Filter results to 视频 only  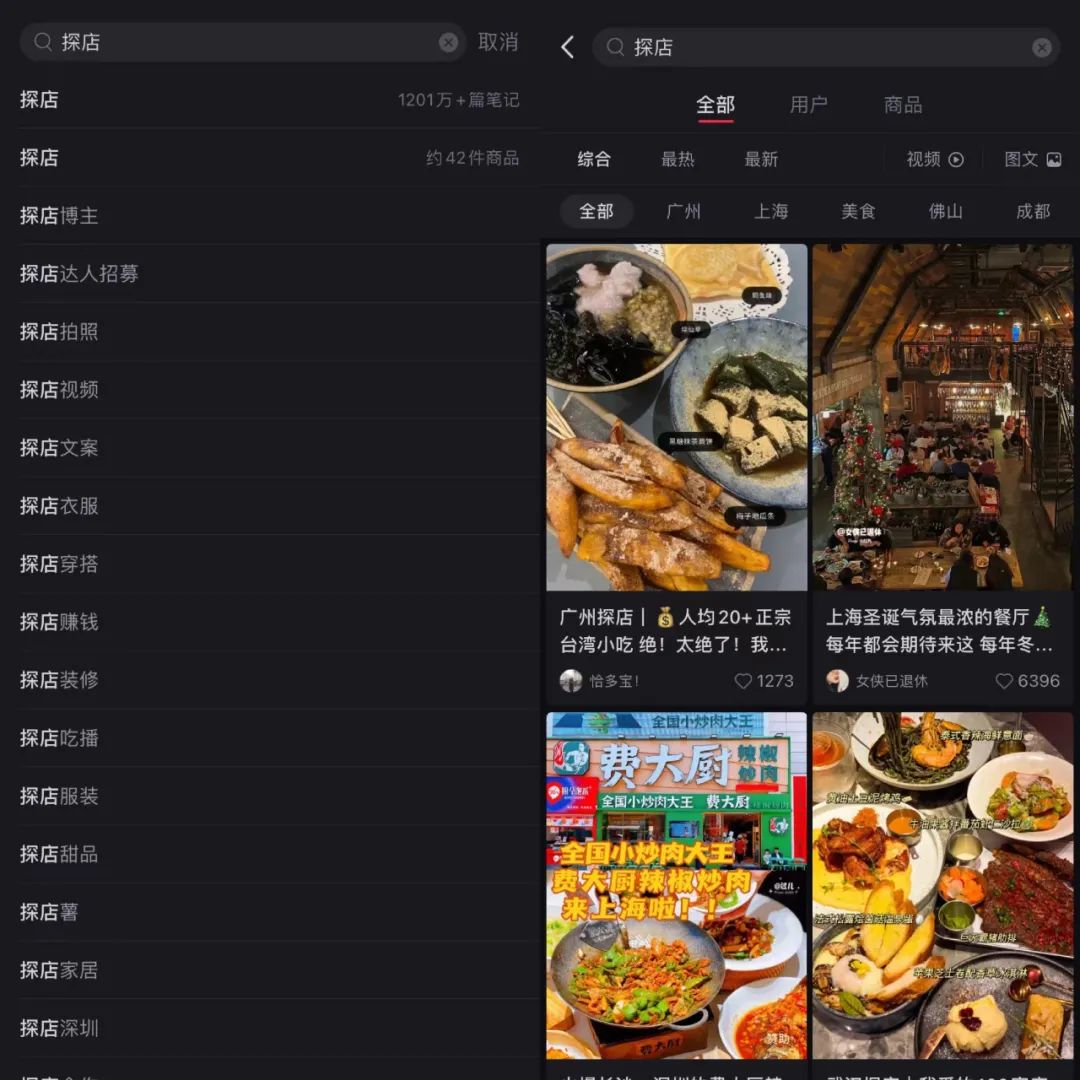pyautogui.click(x=934, y=159)
